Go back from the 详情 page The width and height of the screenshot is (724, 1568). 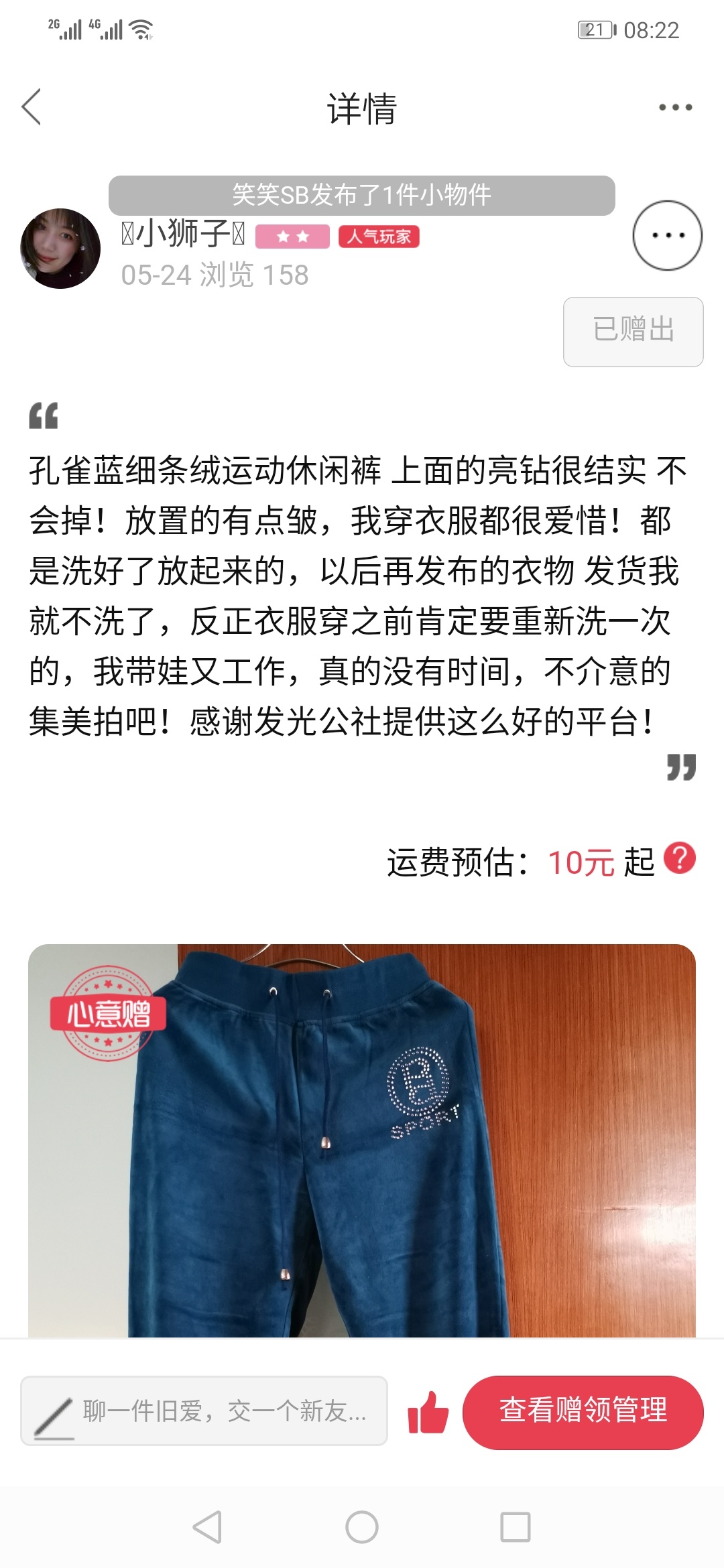coord(32,107)
